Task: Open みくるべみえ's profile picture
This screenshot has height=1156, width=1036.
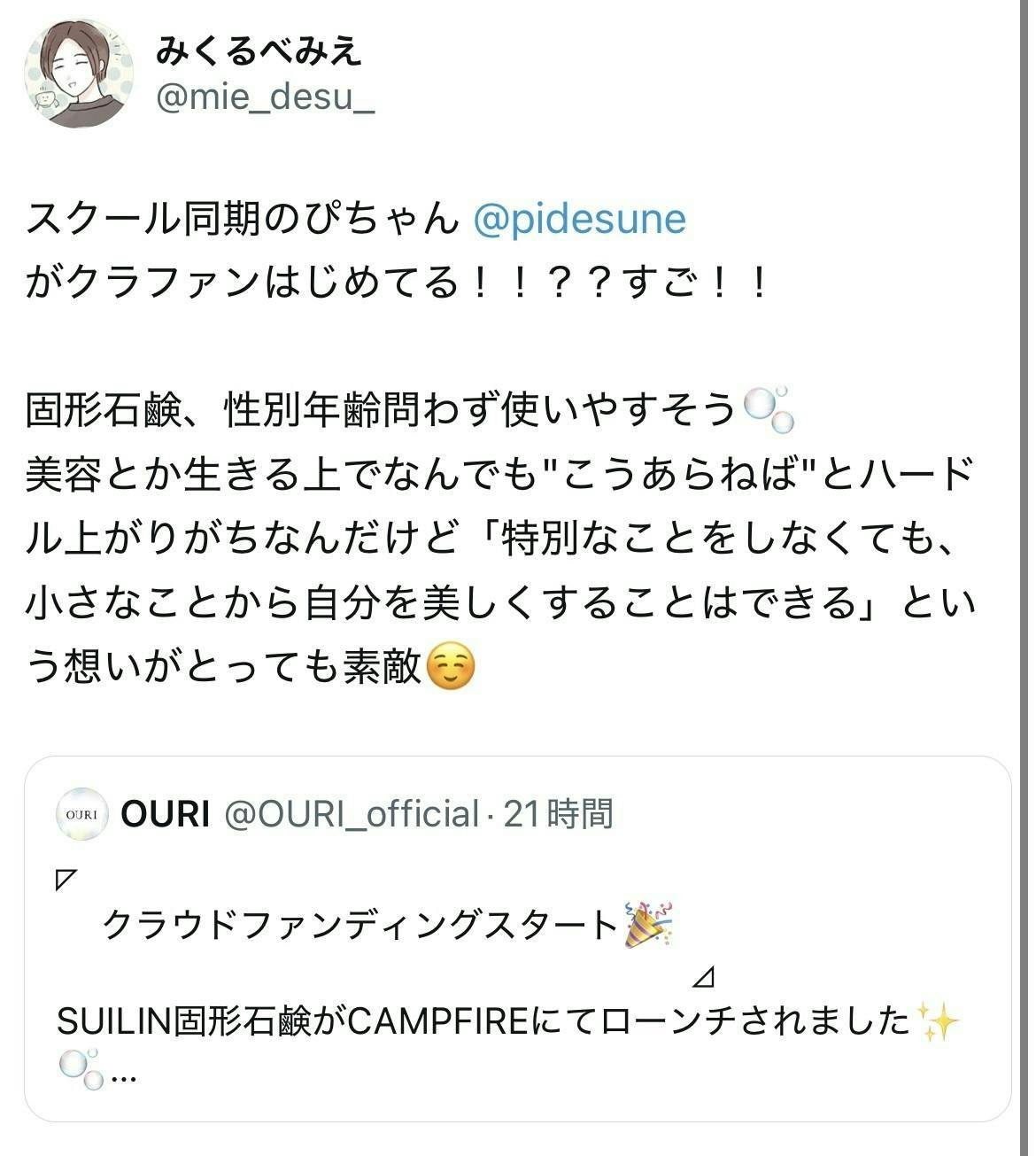Action: 78,74
